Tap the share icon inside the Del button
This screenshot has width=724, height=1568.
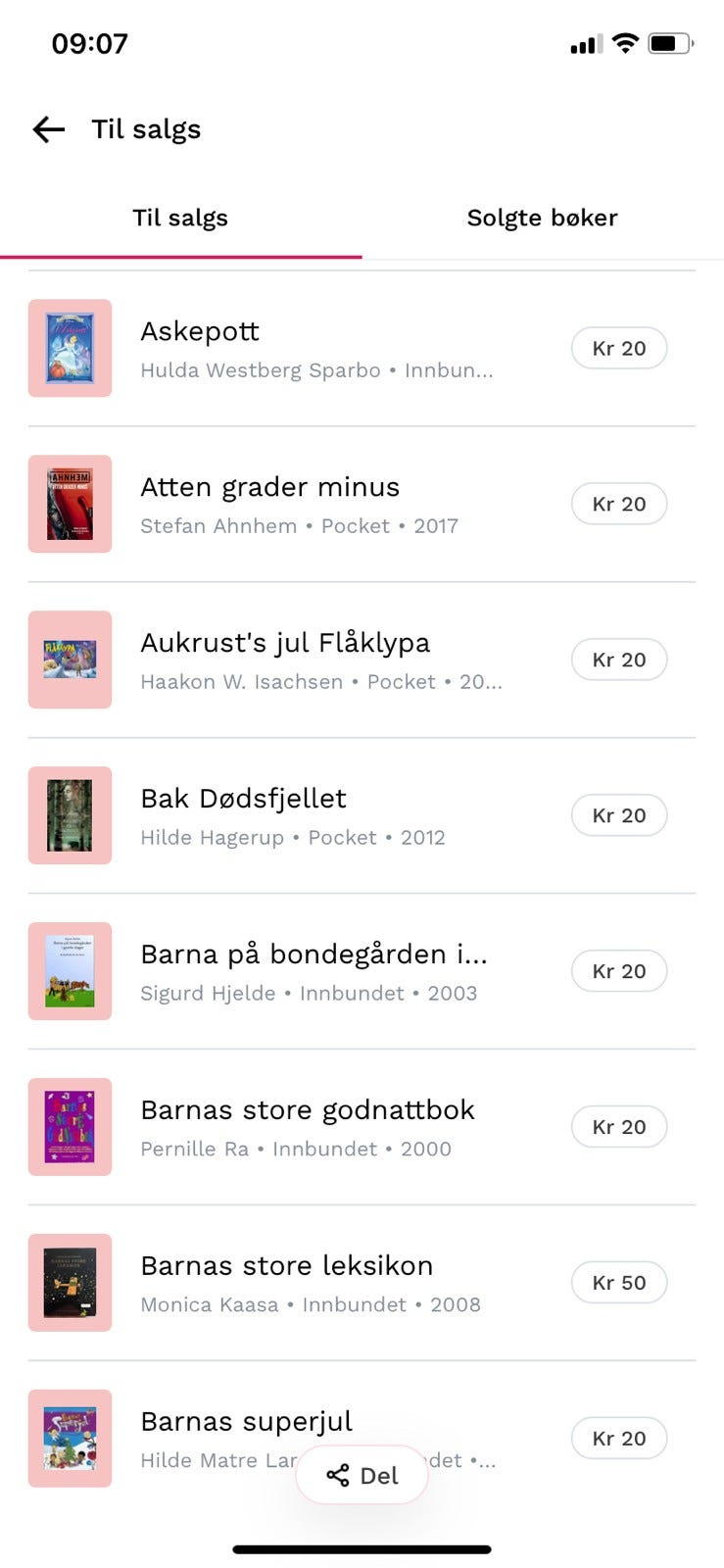click(338, 1476)
